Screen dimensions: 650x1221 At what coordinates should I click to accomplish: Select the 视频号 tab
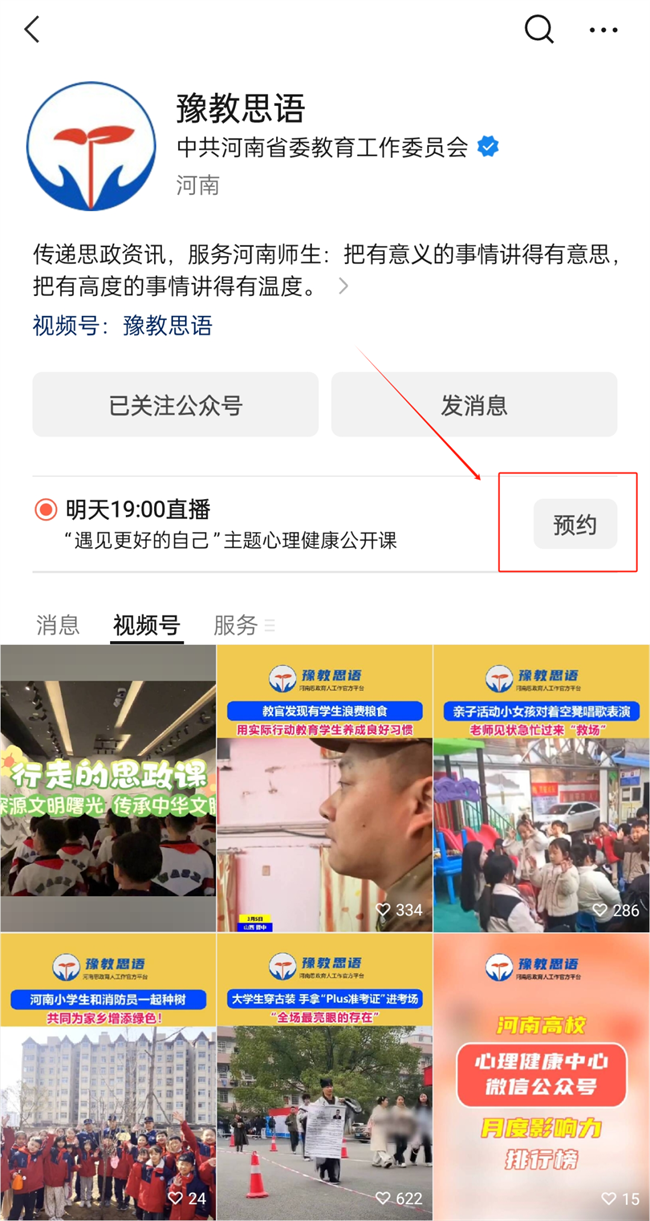coord(146,625)
